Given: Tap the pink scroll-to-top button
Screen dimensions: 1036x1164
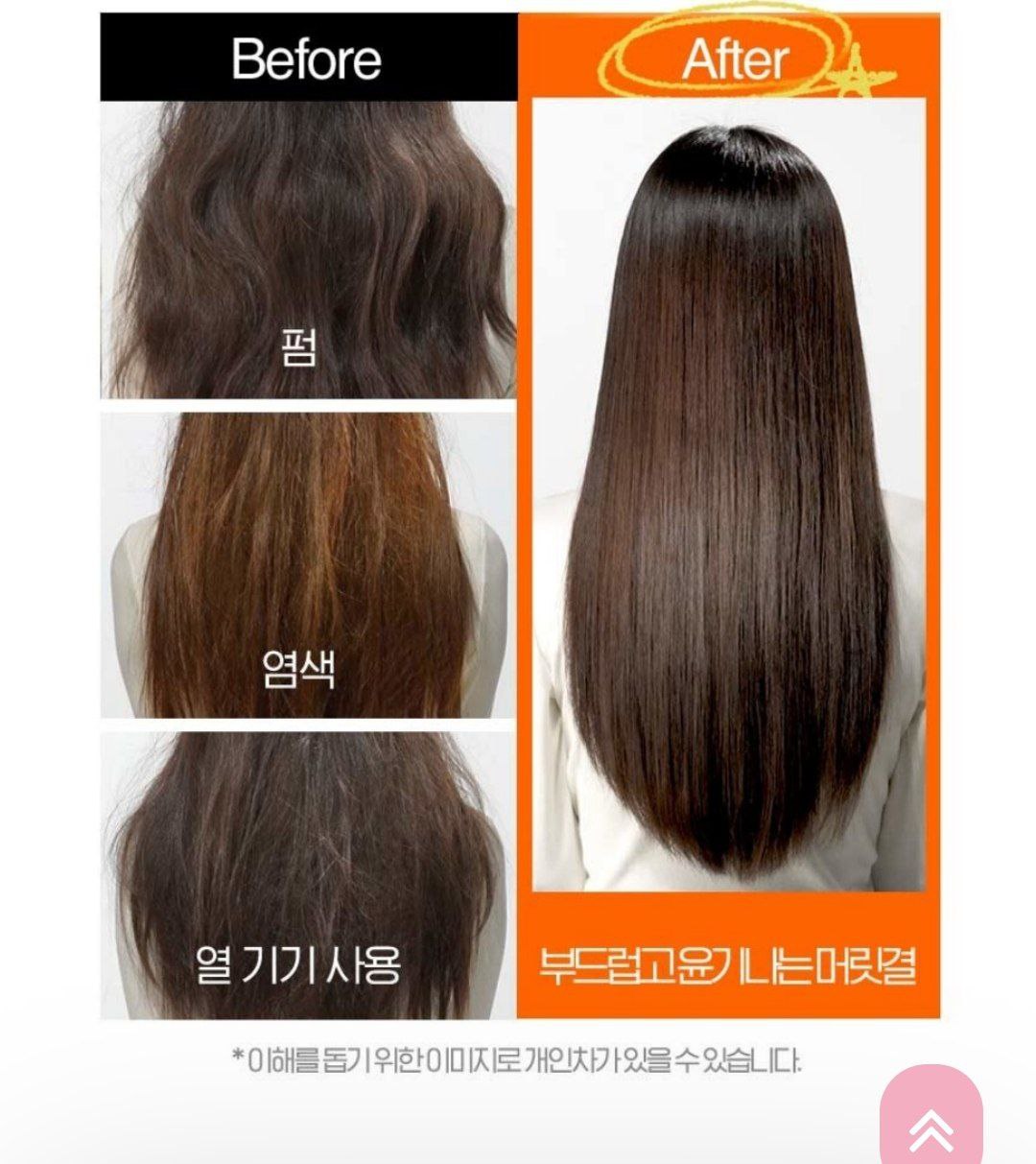Looking at the screenshot, I should [x=930, y=1120].
